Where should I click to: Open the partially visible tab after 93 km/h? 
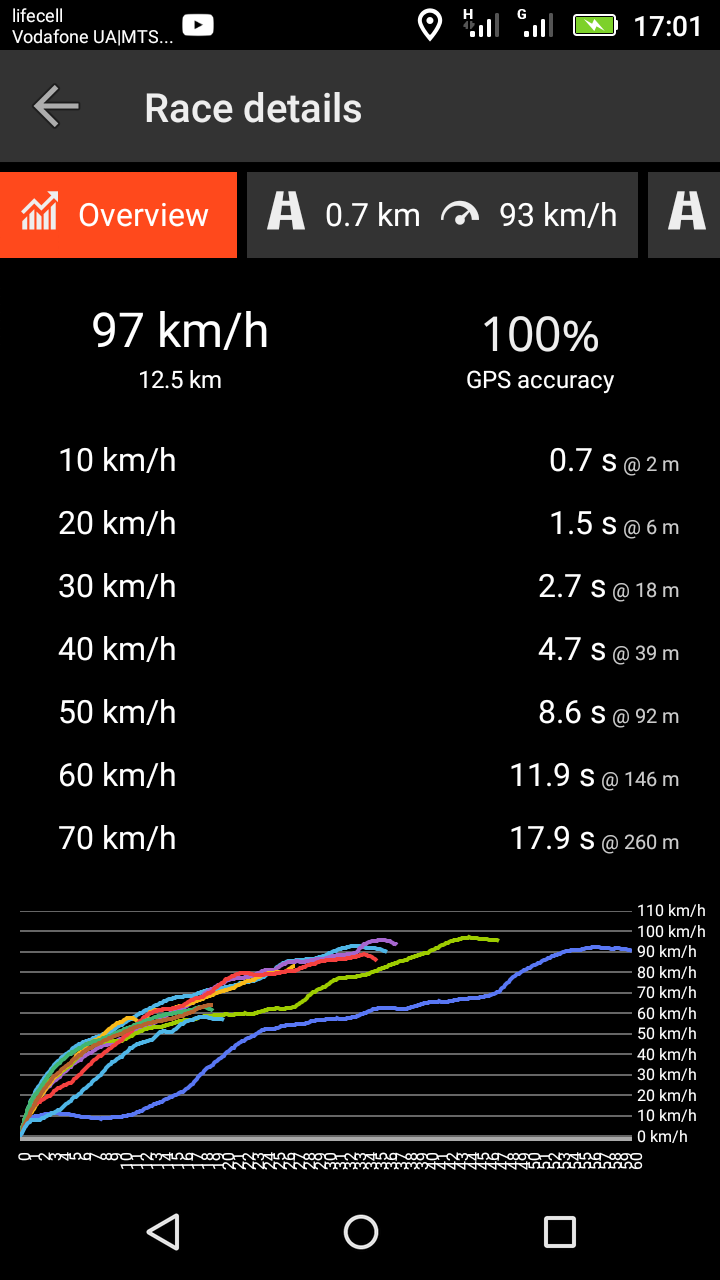coord(686,215)
